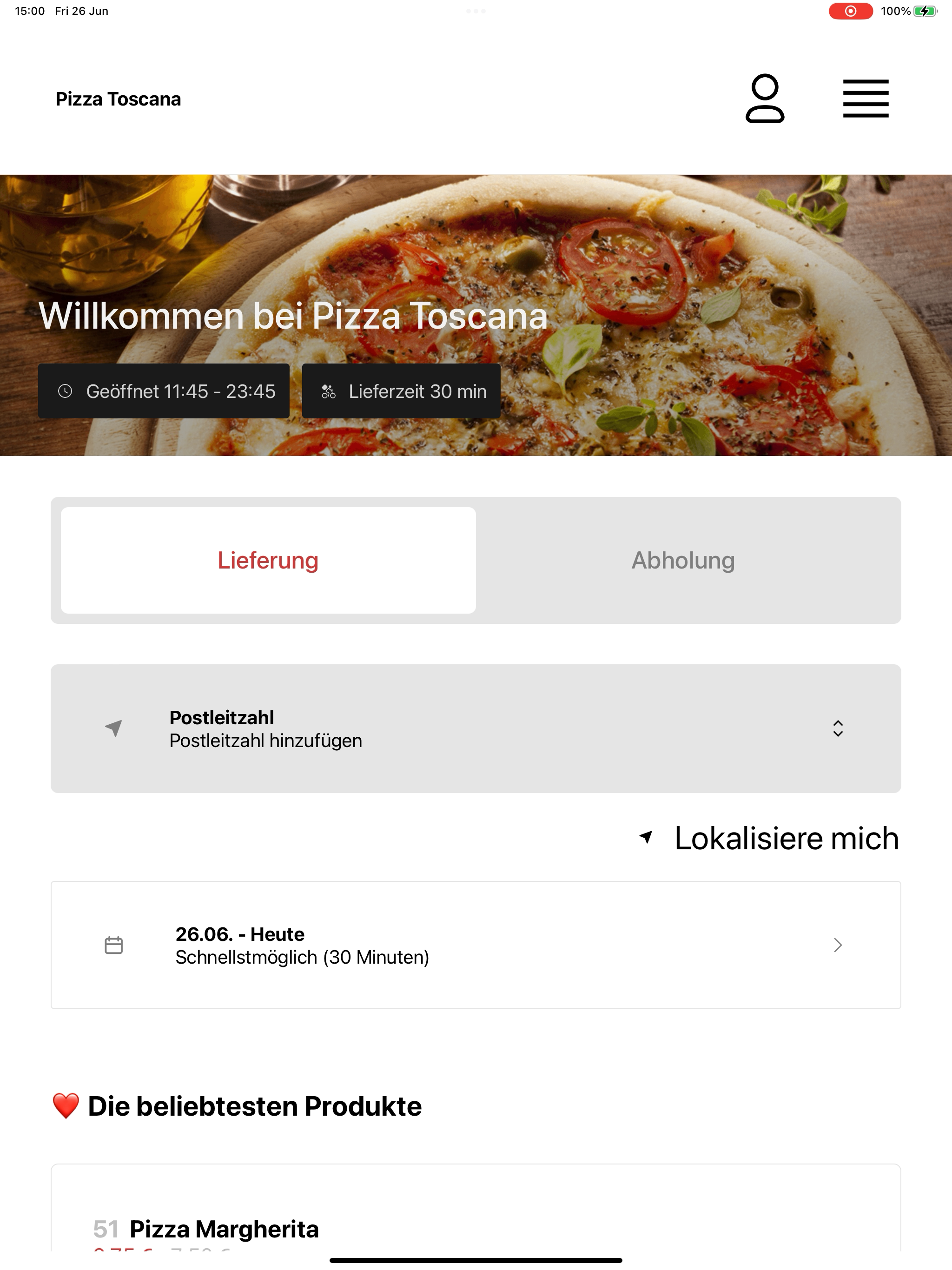Screen dimensions: 952x1270
Task: Open the user account profile icon
Action: tap(765, 98)
